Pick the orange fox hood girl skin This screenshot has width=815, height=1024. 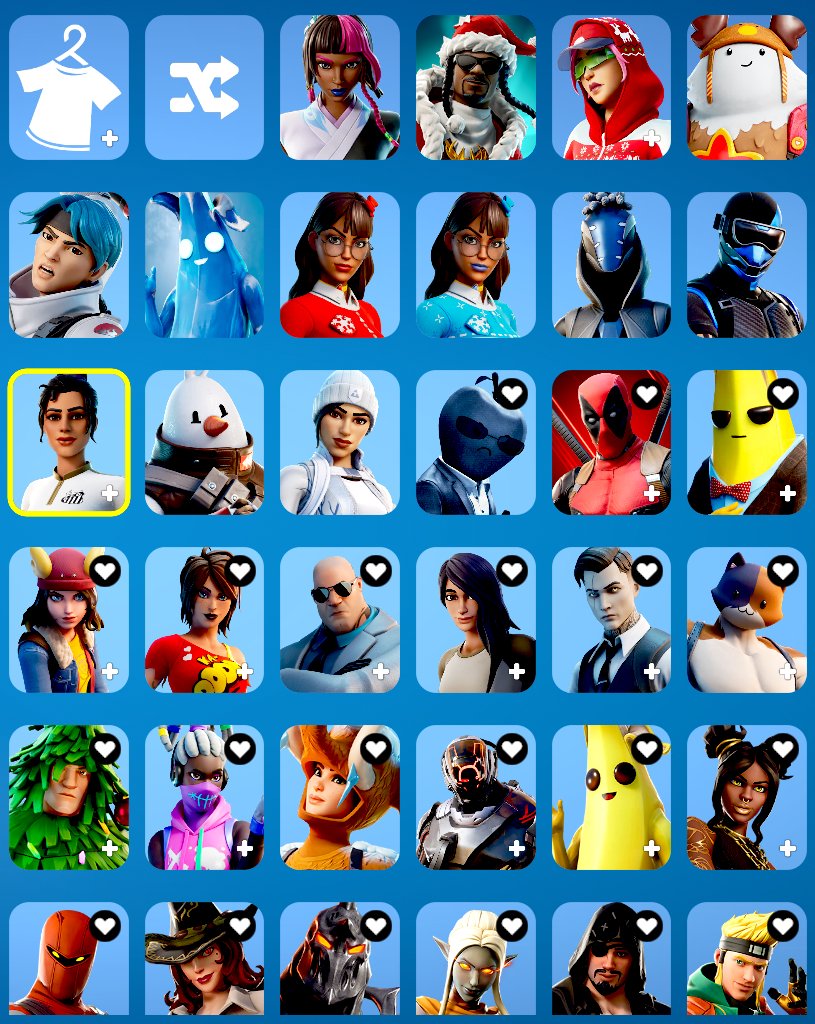340,797
